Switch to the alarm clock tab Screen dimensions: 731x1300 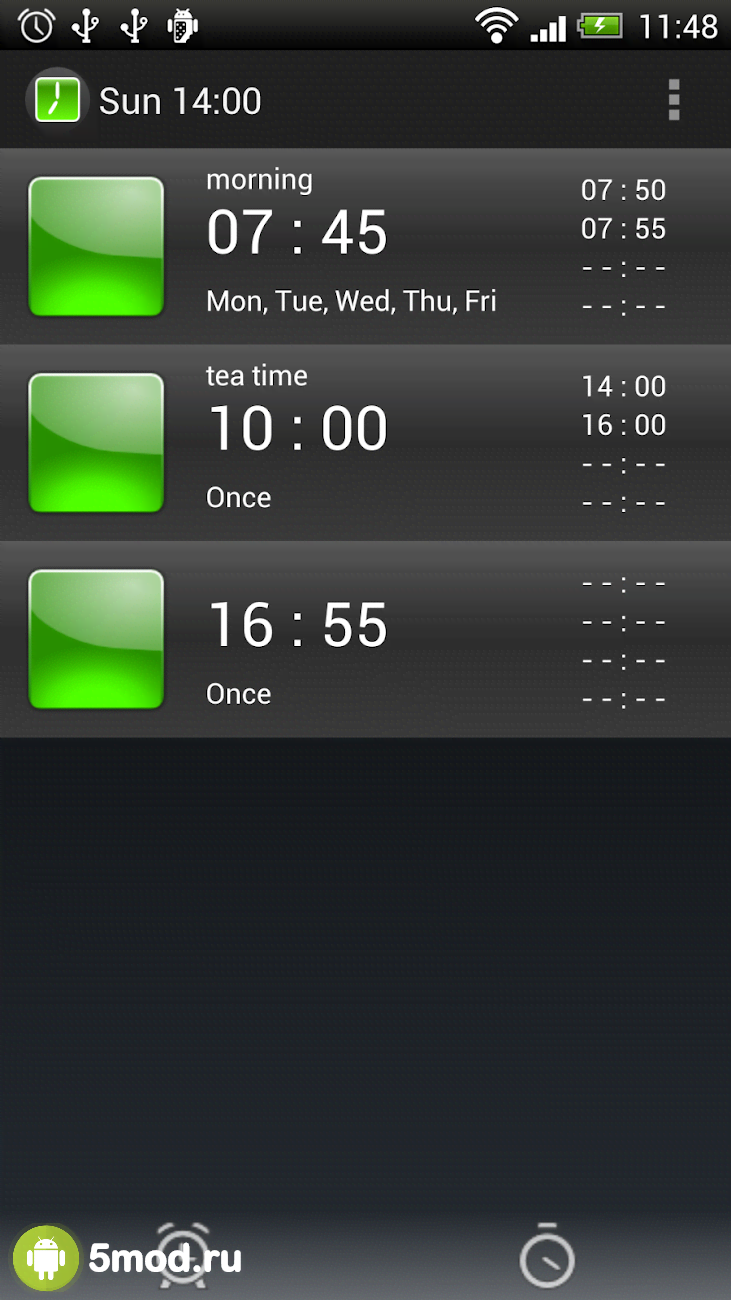(184, 1256)
